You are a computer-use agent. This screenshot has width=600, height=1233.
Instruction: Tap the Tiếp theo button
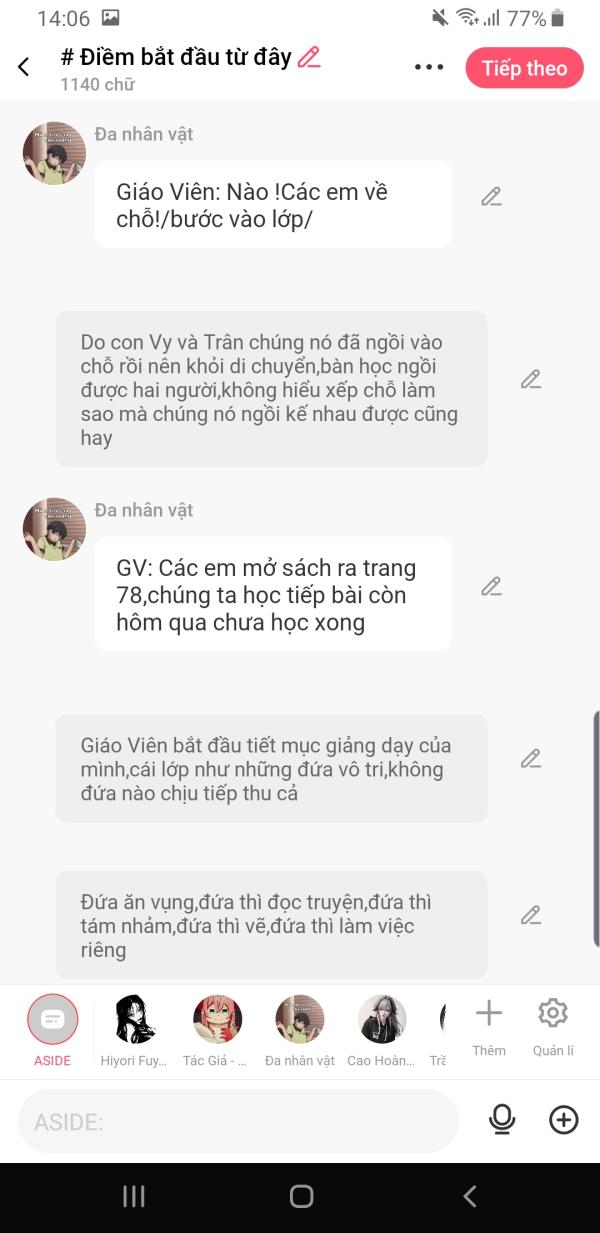(524, 68)
